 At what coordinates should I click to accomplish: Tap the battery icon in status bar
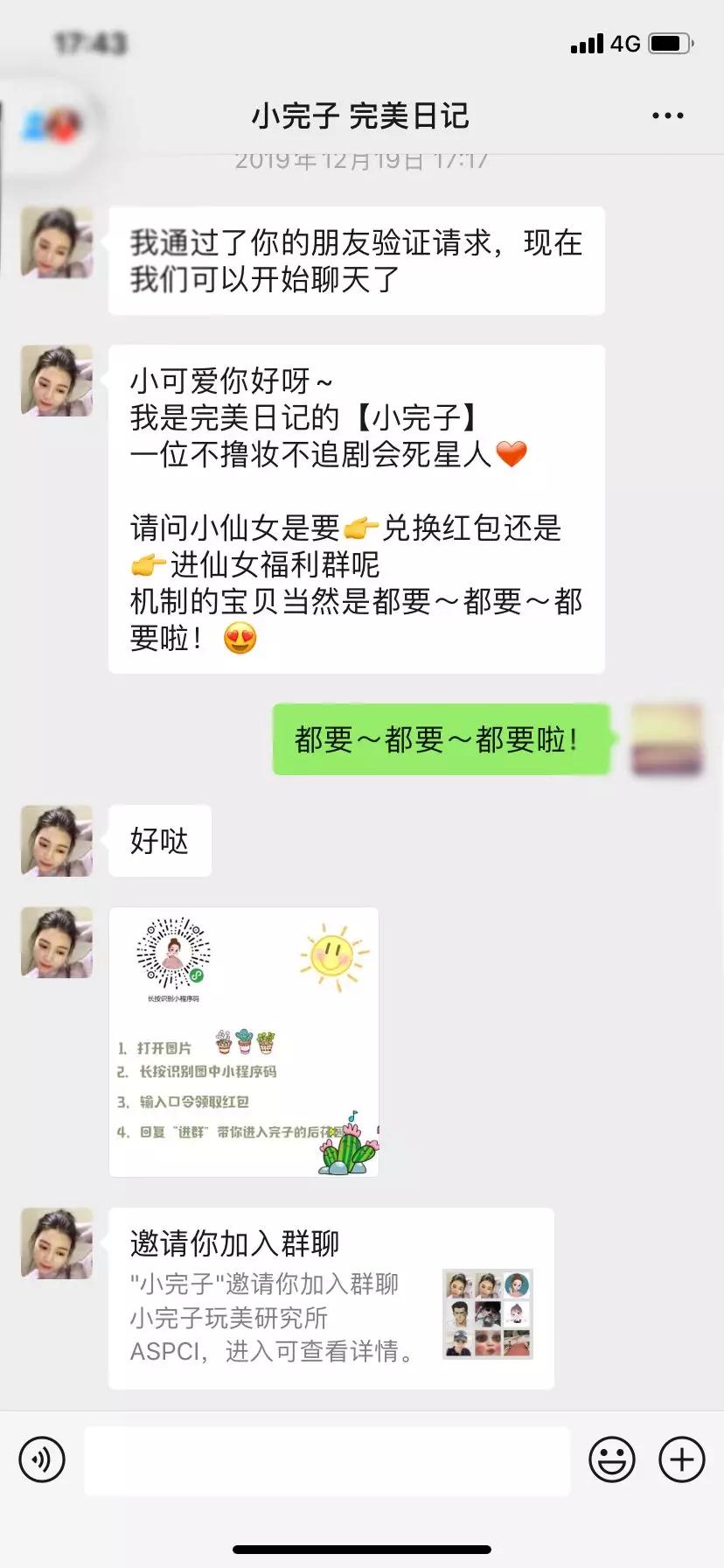(x=670, y=39)
